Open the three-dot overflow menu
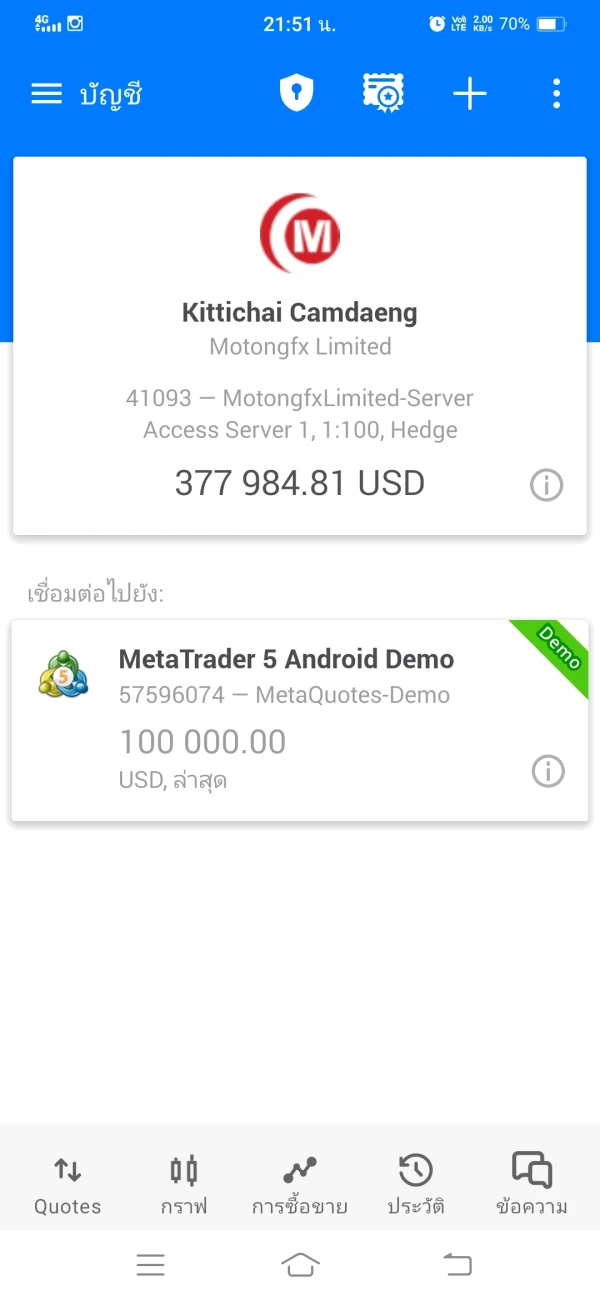600x1300 pixels. coord(556,94)
